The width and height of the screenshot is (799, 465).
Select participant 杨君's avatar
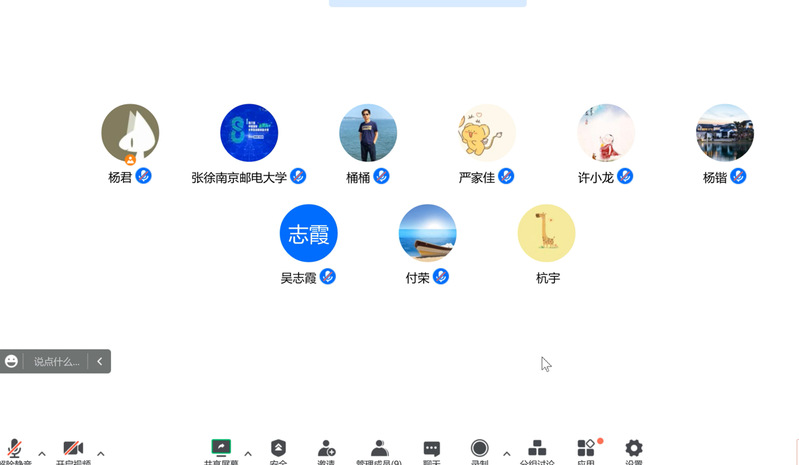click(130, 133)
